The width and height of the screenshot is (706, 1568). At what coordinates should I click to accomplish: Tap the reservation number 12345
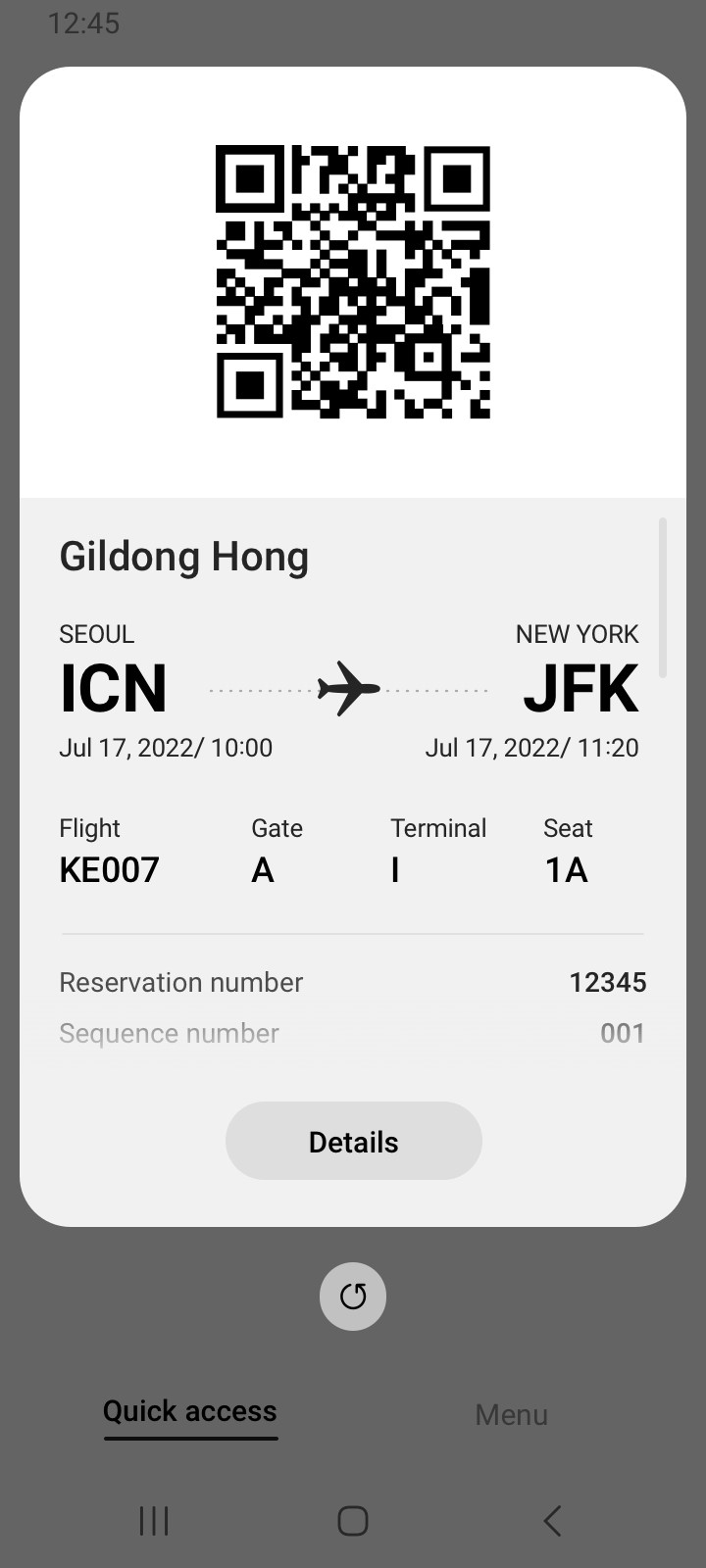607,982
